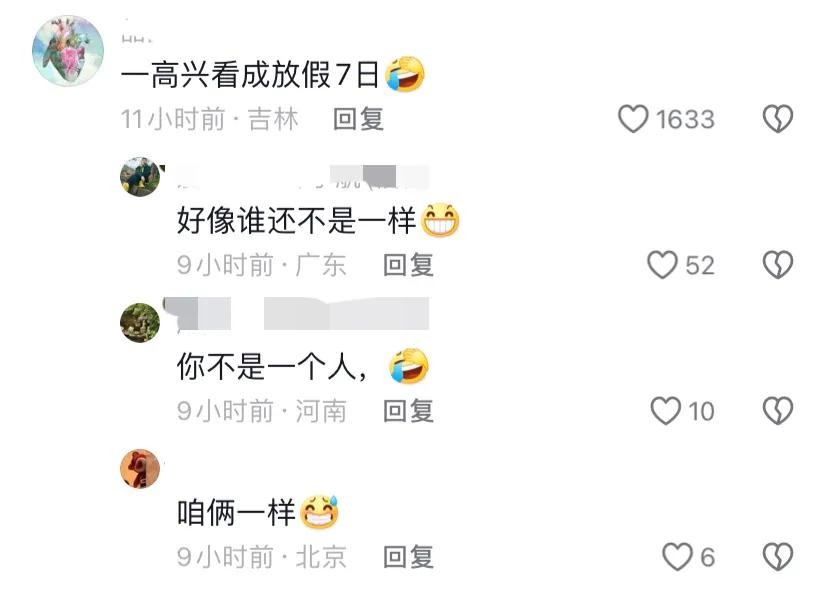Dislike the 一高兴看成放假7日 comment
This screenshot has width=828, height=594.
pos(777,119)
